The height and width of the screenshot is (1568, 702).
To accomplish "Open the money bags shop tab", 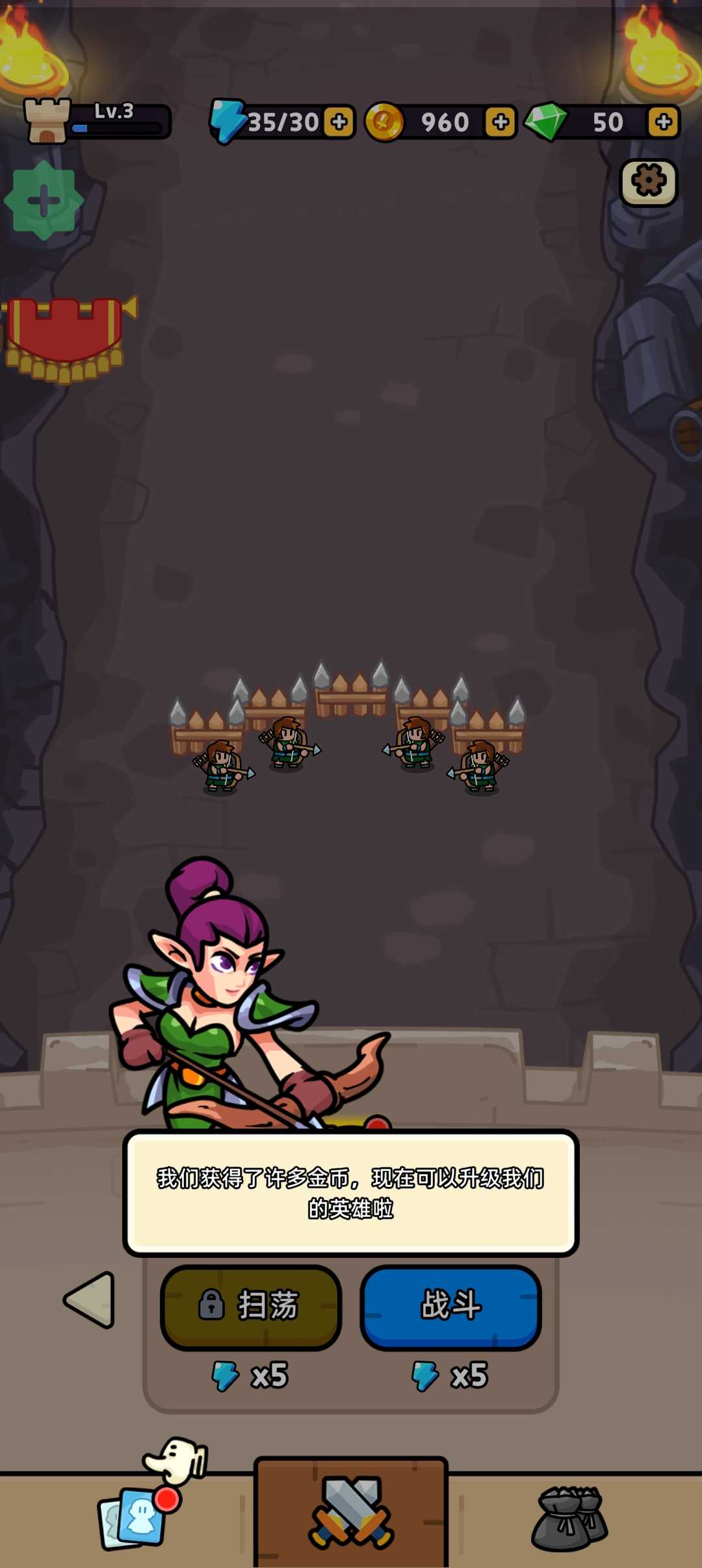I will coord(569,1518).
